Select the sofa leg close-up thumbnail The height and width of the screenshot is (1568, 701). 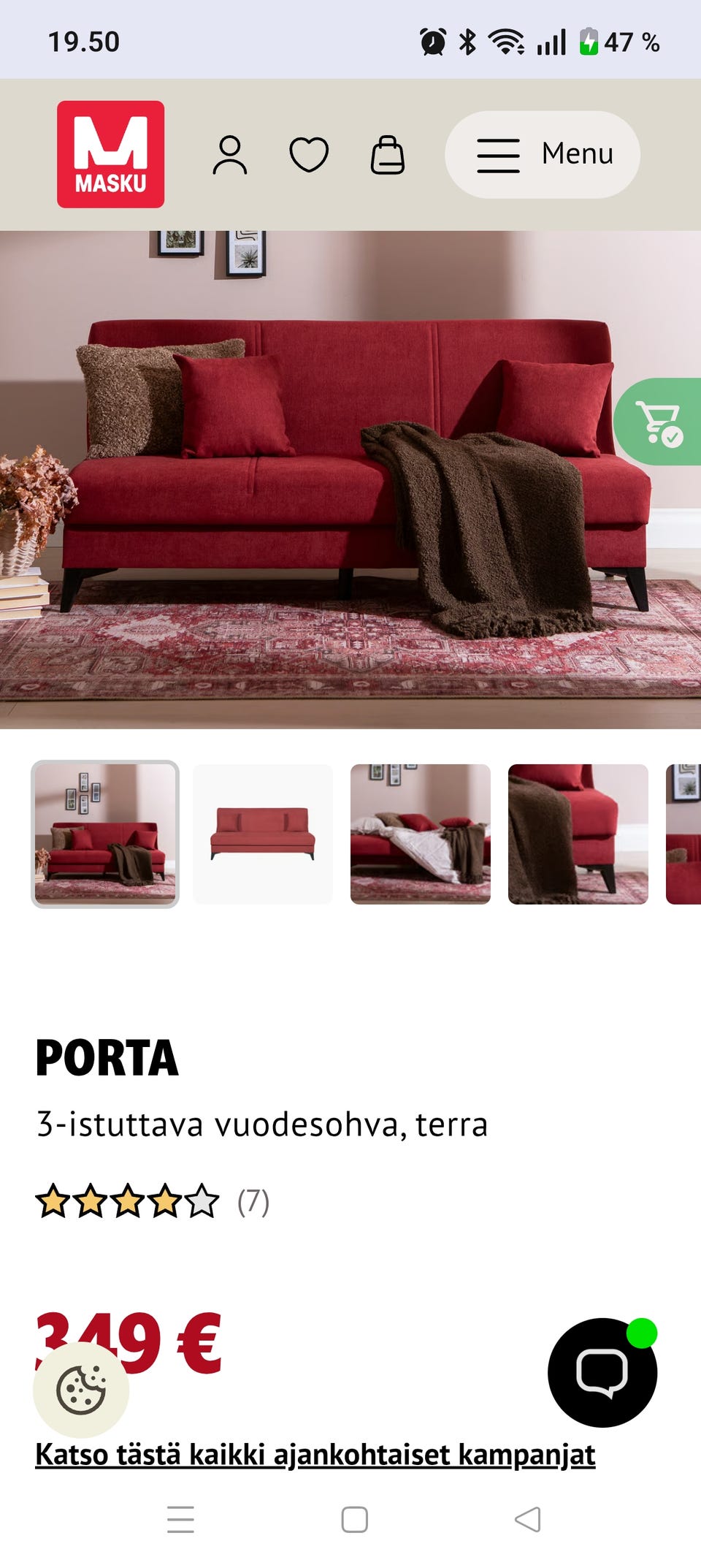pos(578,834)
